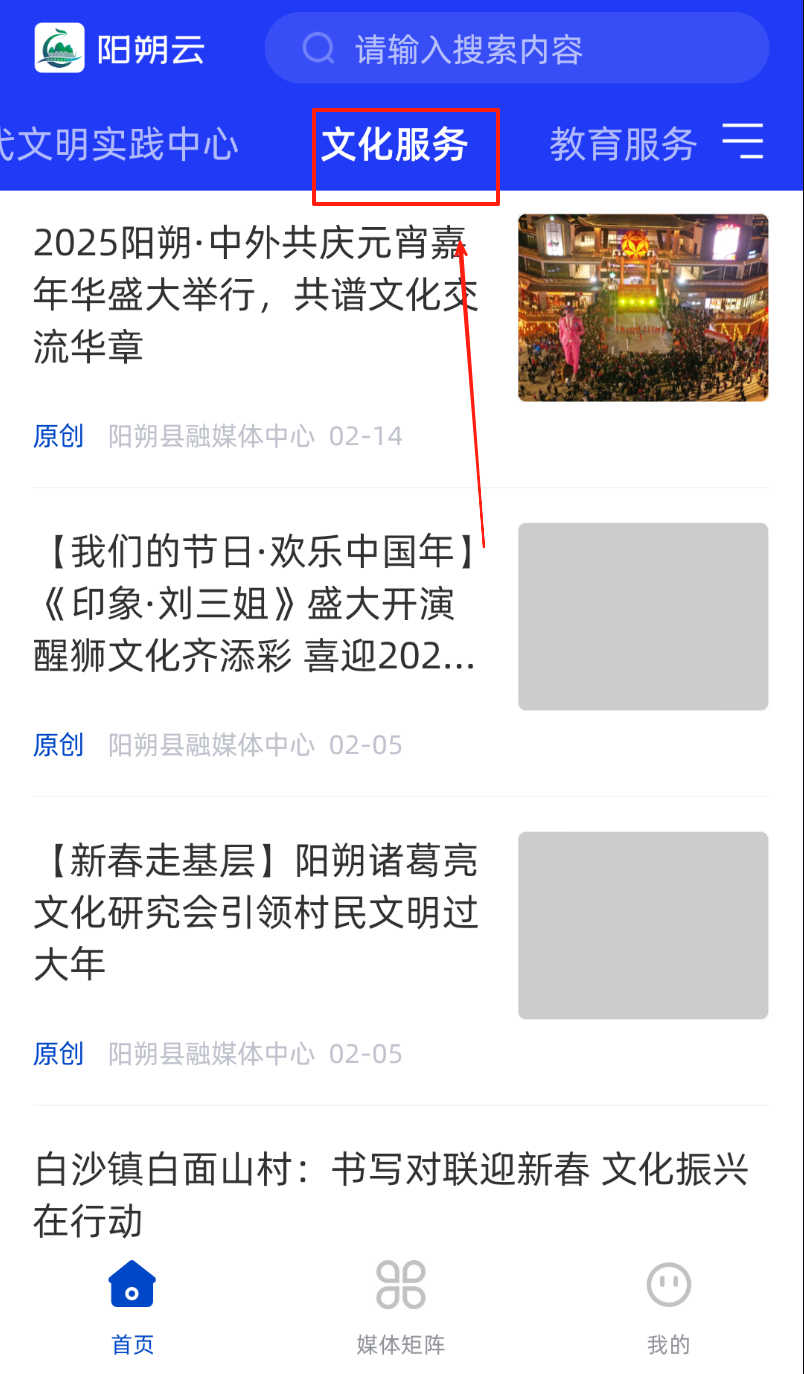804x1374 pixels.
Task: Open the channel list menu icon
Action: coord(743,143)
